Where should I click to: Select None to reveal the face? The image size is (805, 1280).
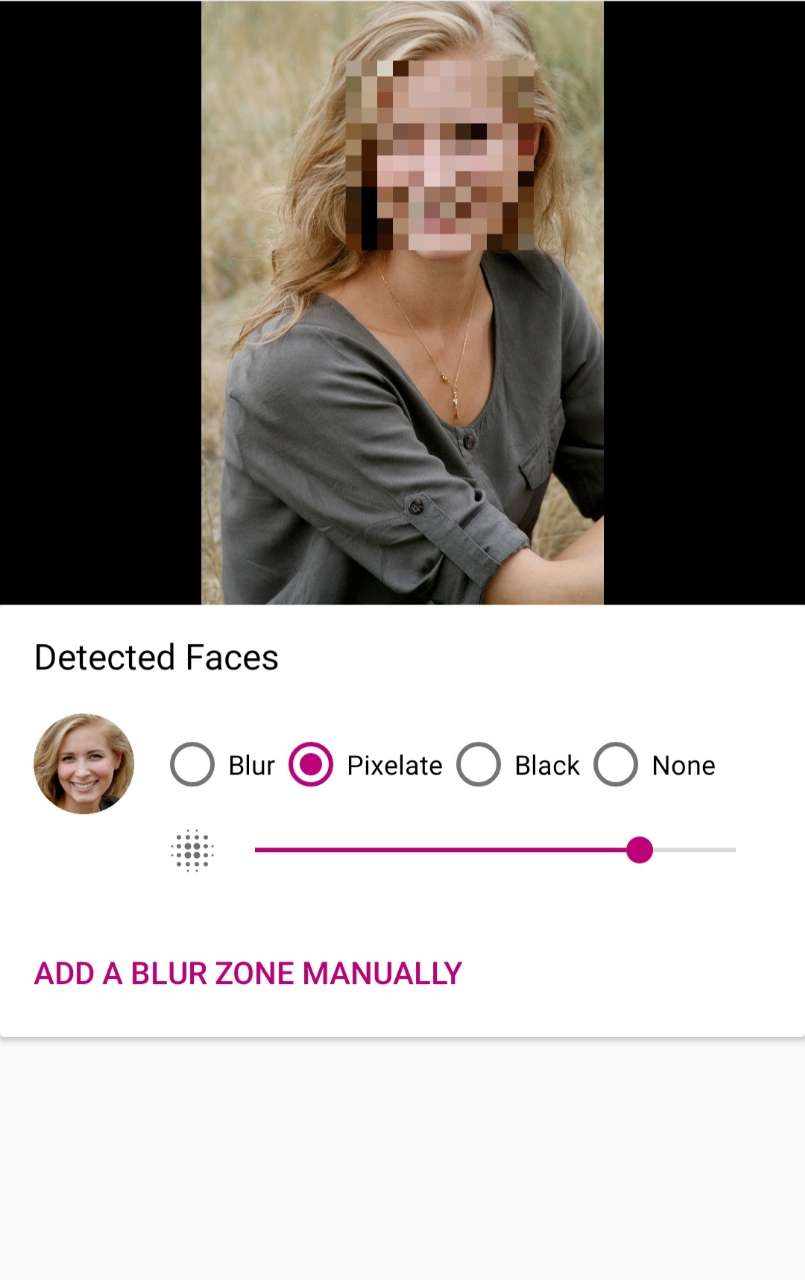click(617, 764)
